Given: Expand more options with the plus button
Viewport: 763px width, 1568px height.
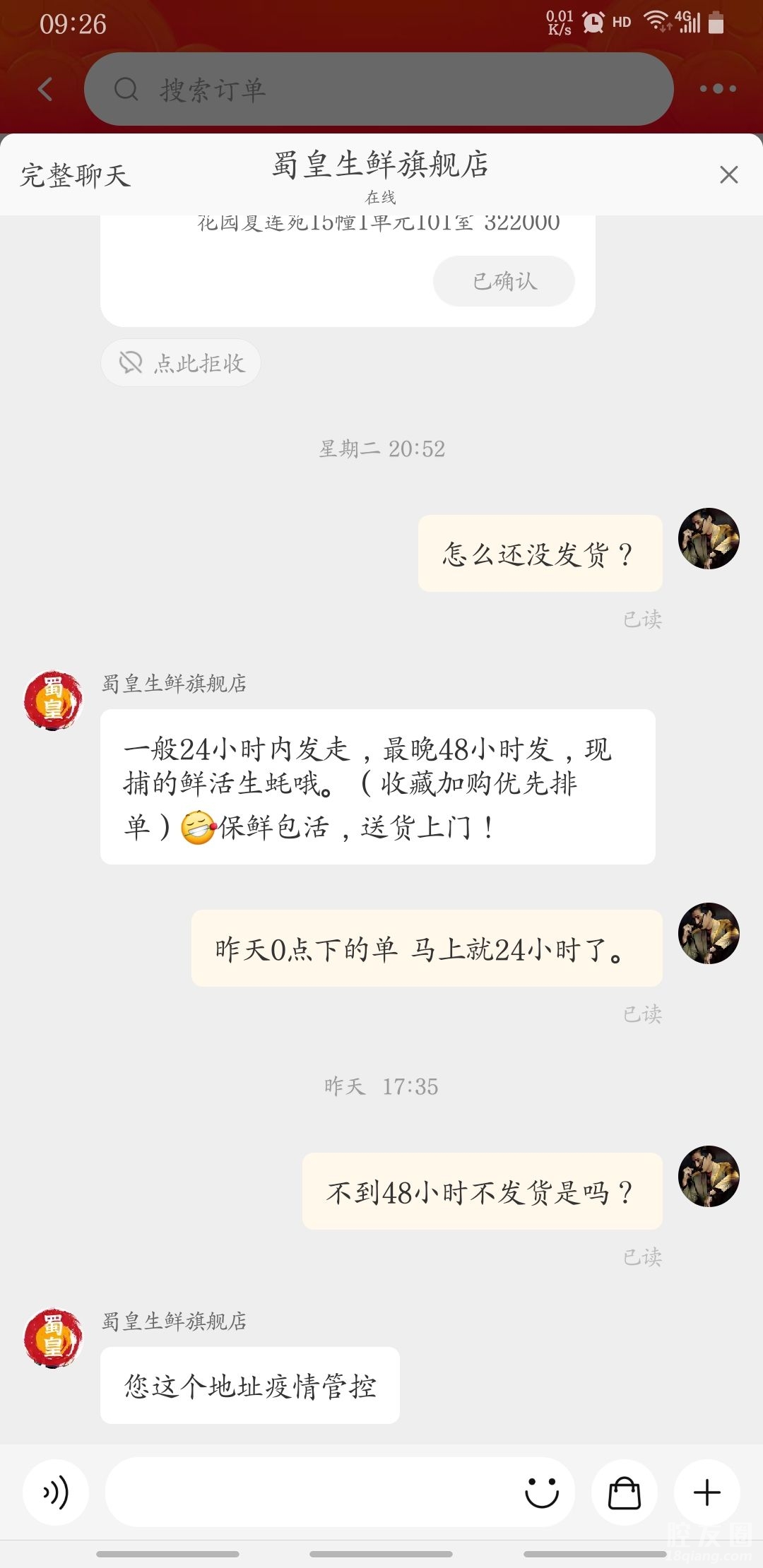Looking at the screenshot, I should 707,1492.
